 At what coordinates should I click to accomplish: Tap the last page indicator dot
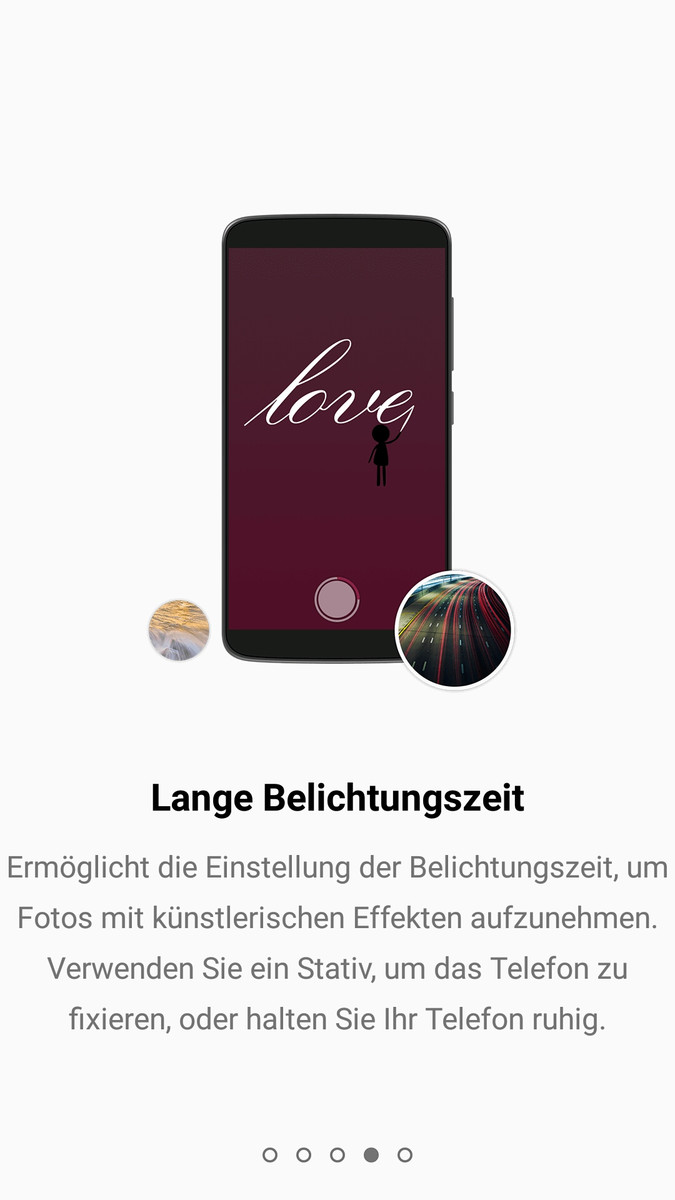coord(405,1154)
